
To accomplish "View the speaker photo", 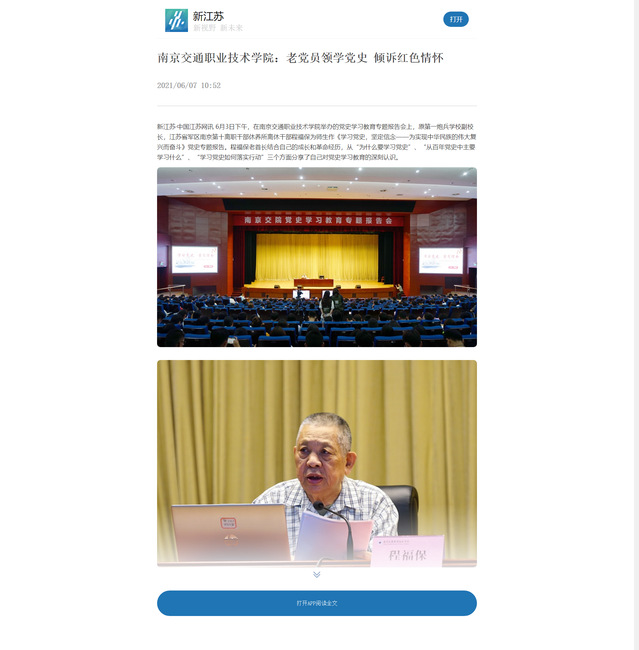I will pos(316,462).
